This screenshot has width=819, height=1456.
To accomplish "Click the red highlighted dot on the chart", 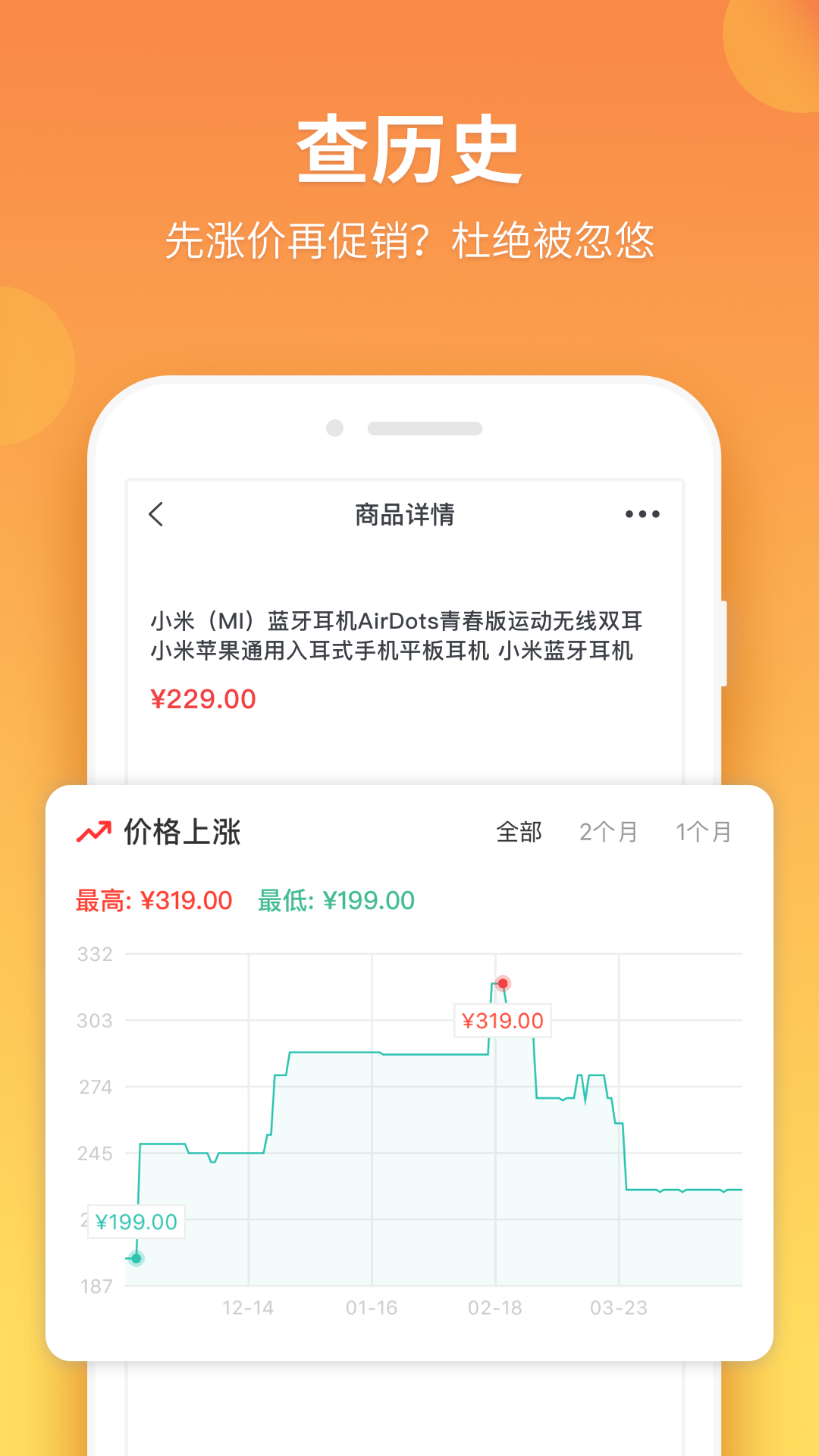I will 503,983.
